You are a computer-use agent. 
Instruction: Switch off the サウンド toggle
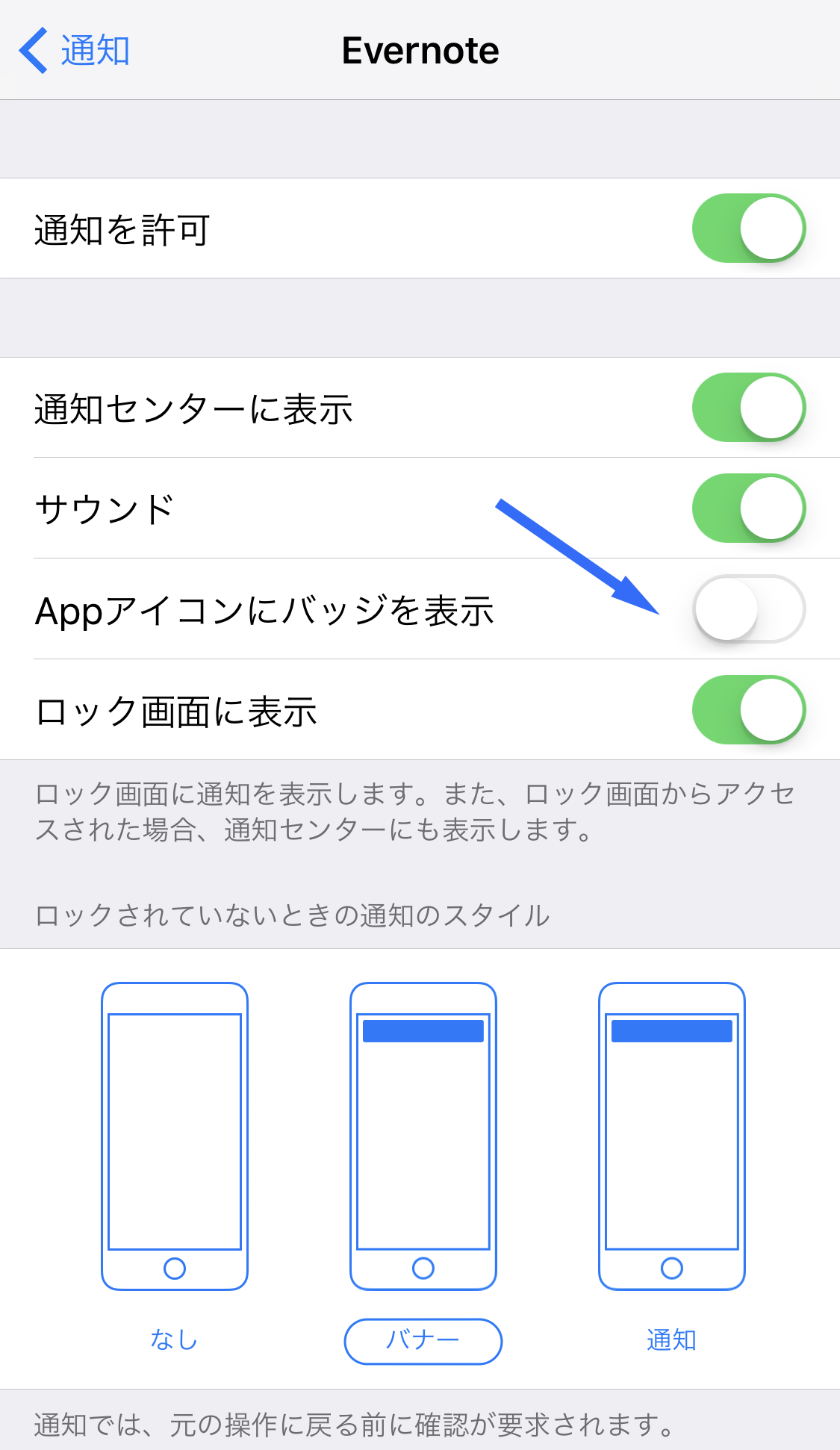click(x=749, y=508)
